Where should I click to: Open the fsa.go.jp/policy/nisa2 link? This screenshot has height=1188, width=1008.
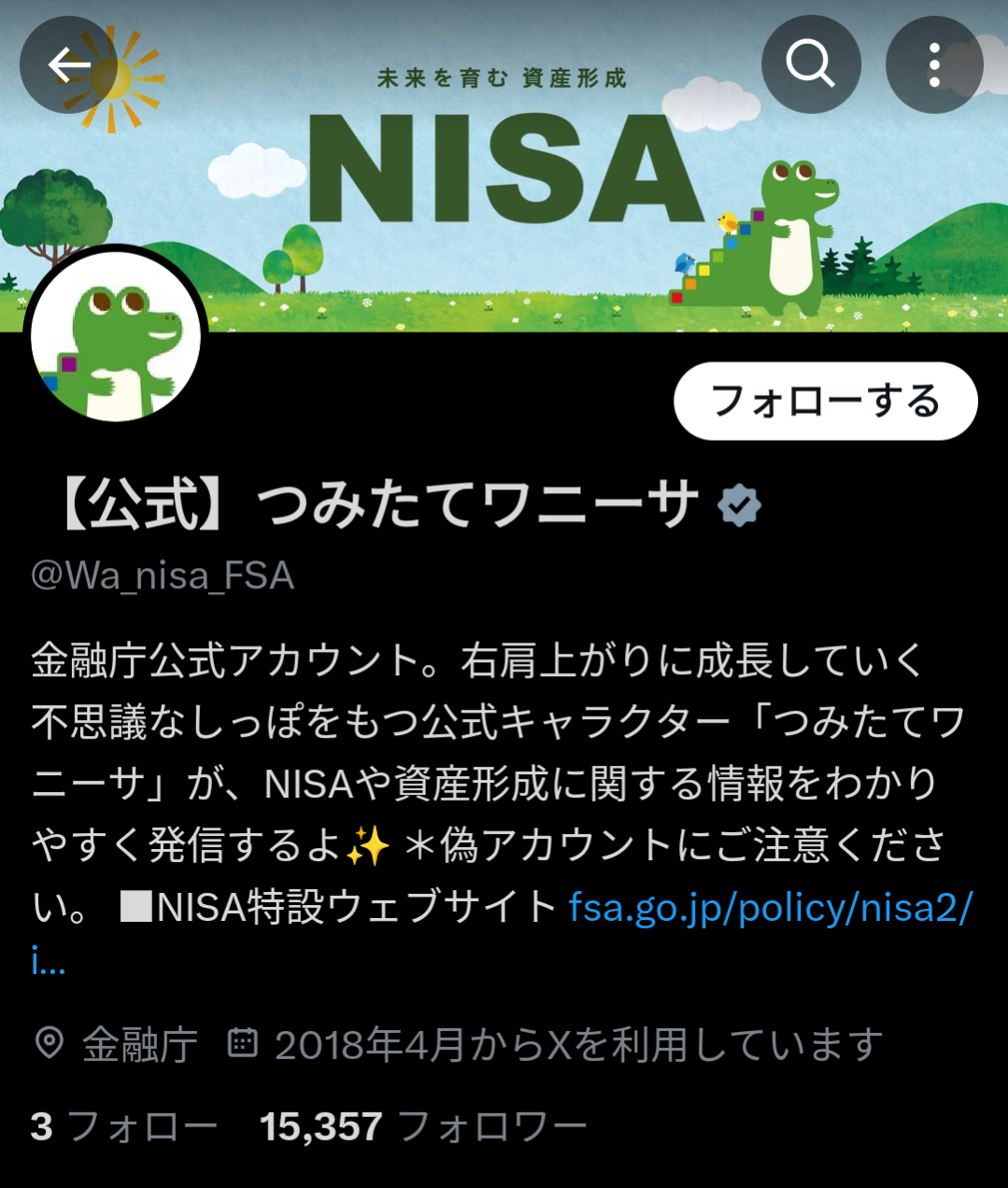click(x=771, y=907)
